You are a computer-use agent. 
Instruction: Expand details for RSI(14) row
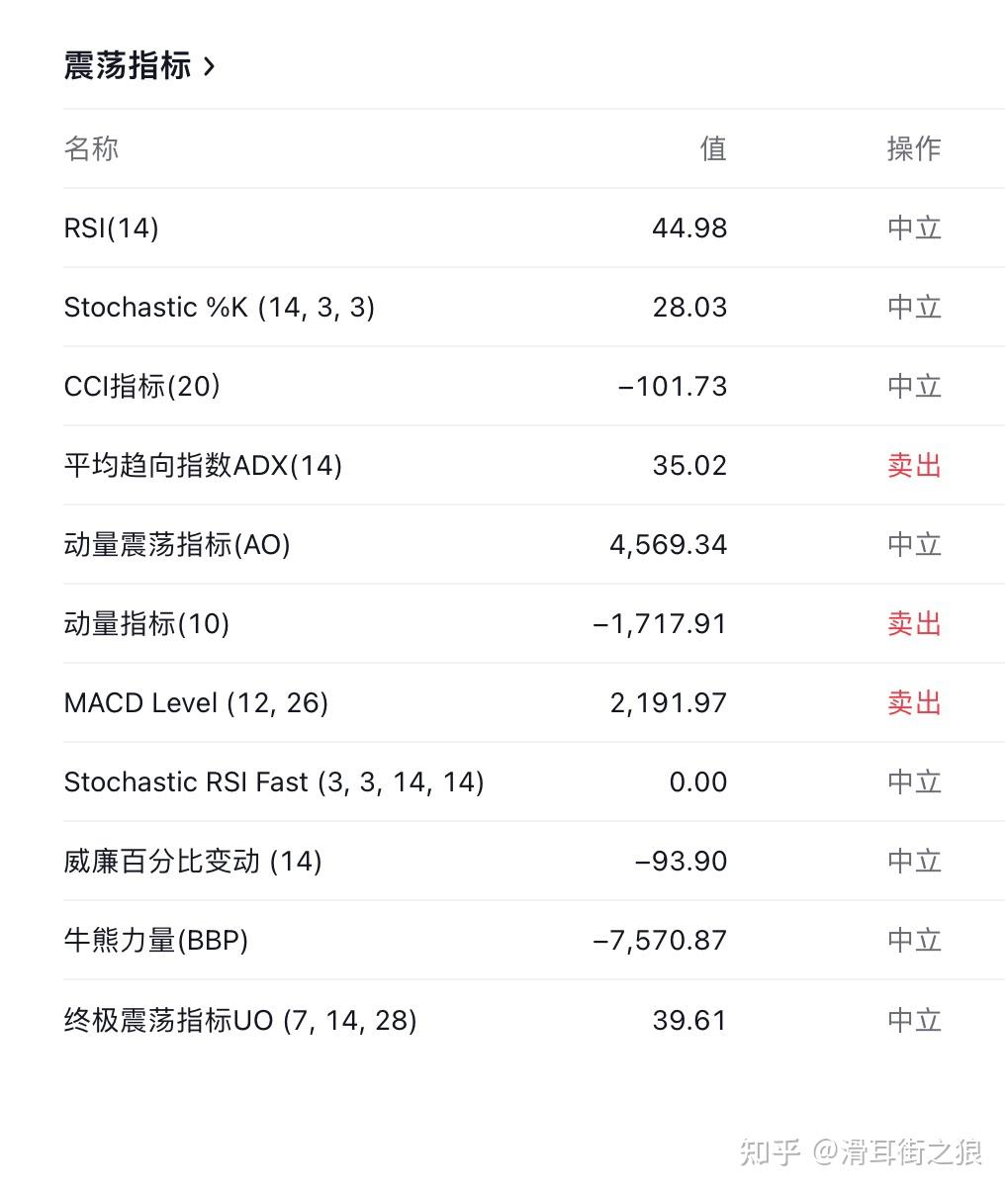coord(110,228)
